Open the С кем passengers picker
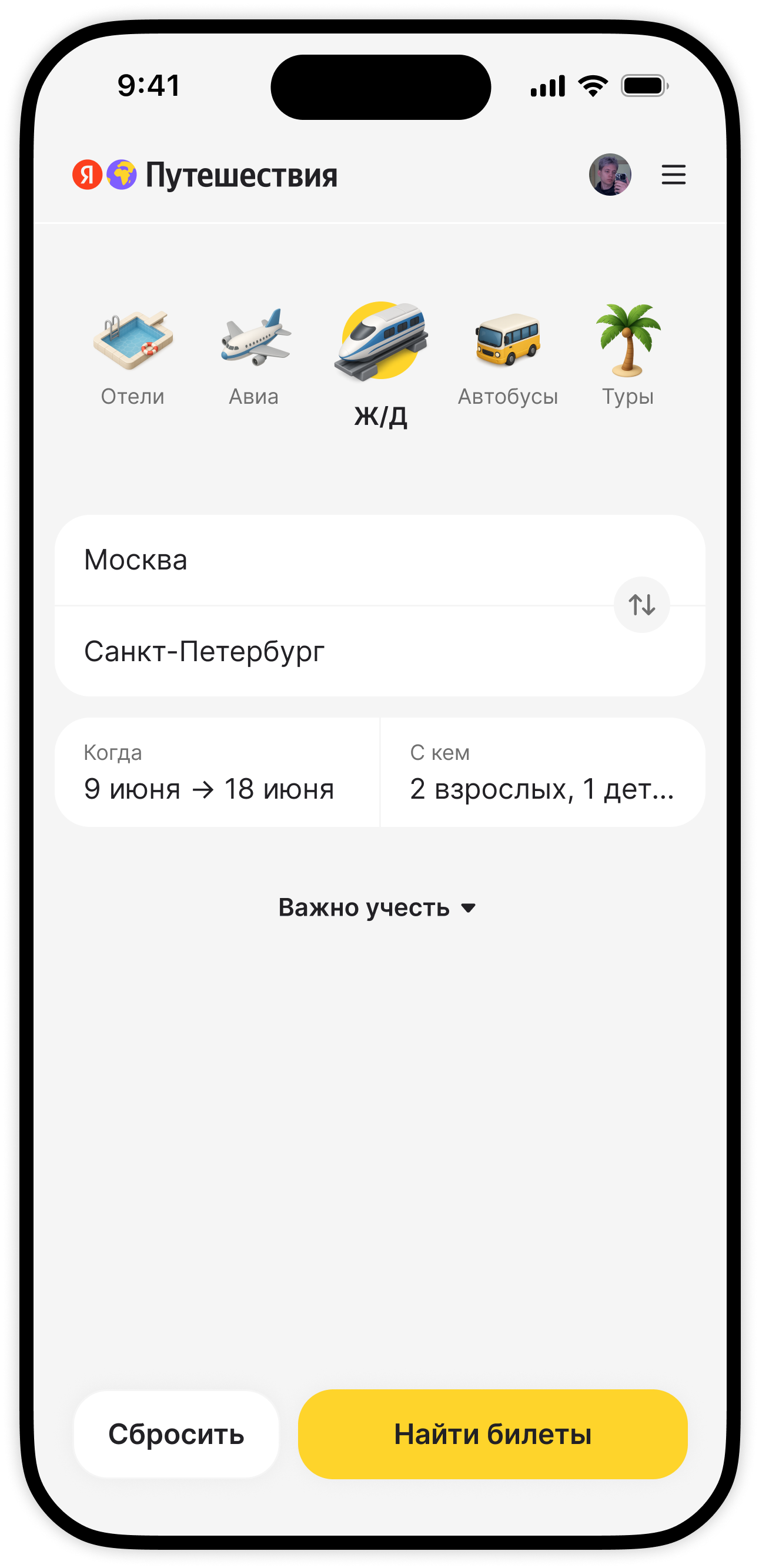Viewport: 759px width, 1568px height. (542, 772)
